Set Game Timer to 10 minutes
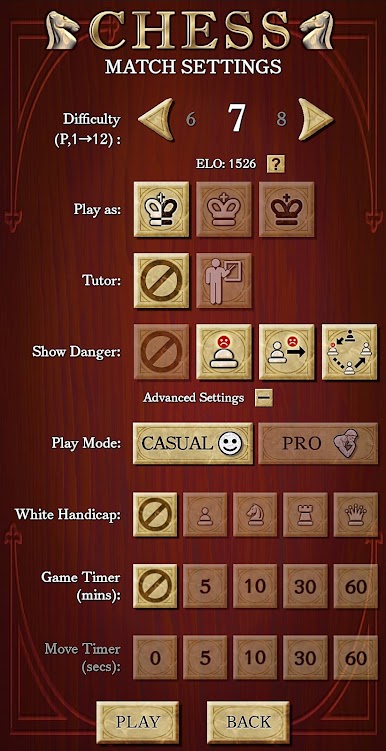The image size is (386, 751). pos(255,586)
